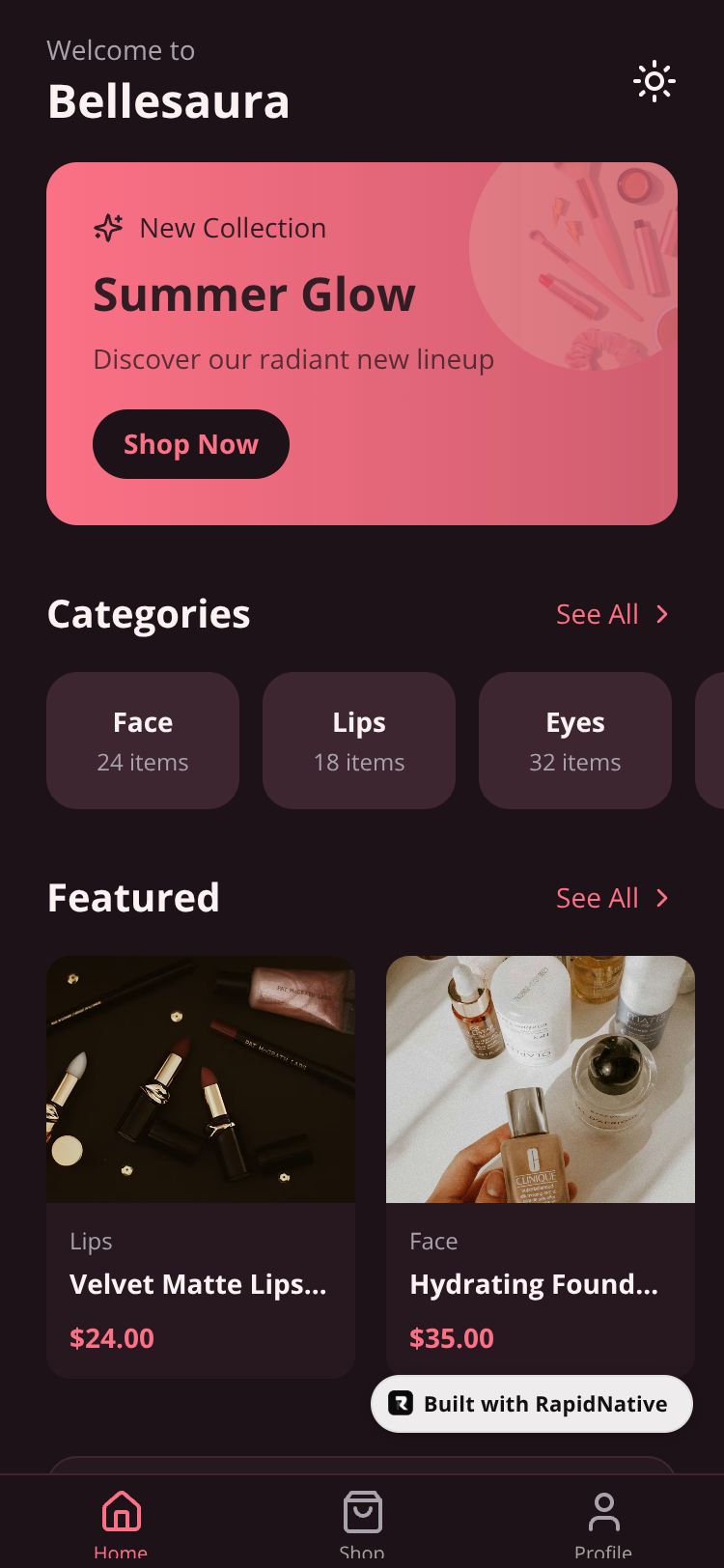The height and width of the screenshot is (1568, 724).
Task: Toggle the light theme sun icon
Action: pos(654,82)
